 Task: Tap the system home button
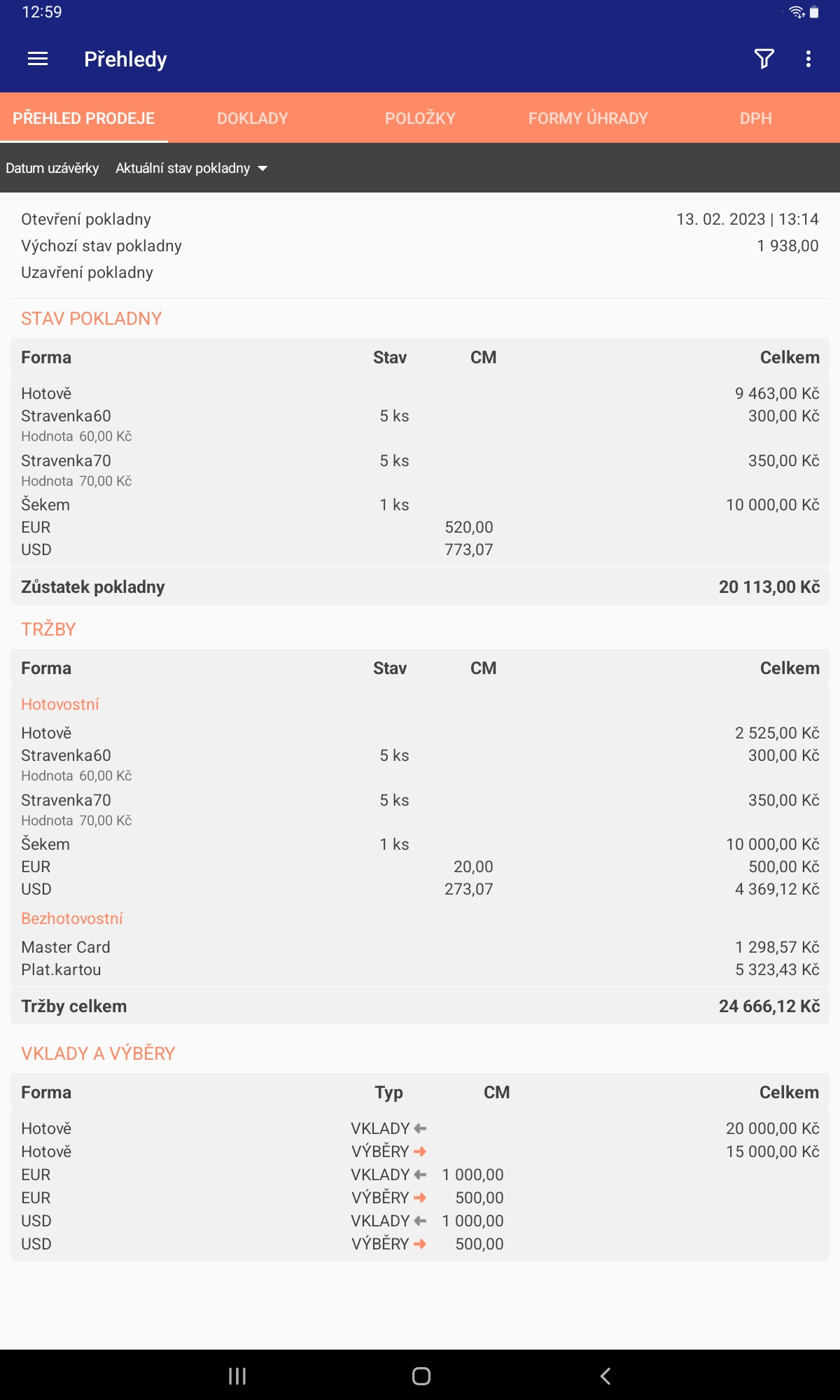pyautogui.click(x=421, y=1376)
